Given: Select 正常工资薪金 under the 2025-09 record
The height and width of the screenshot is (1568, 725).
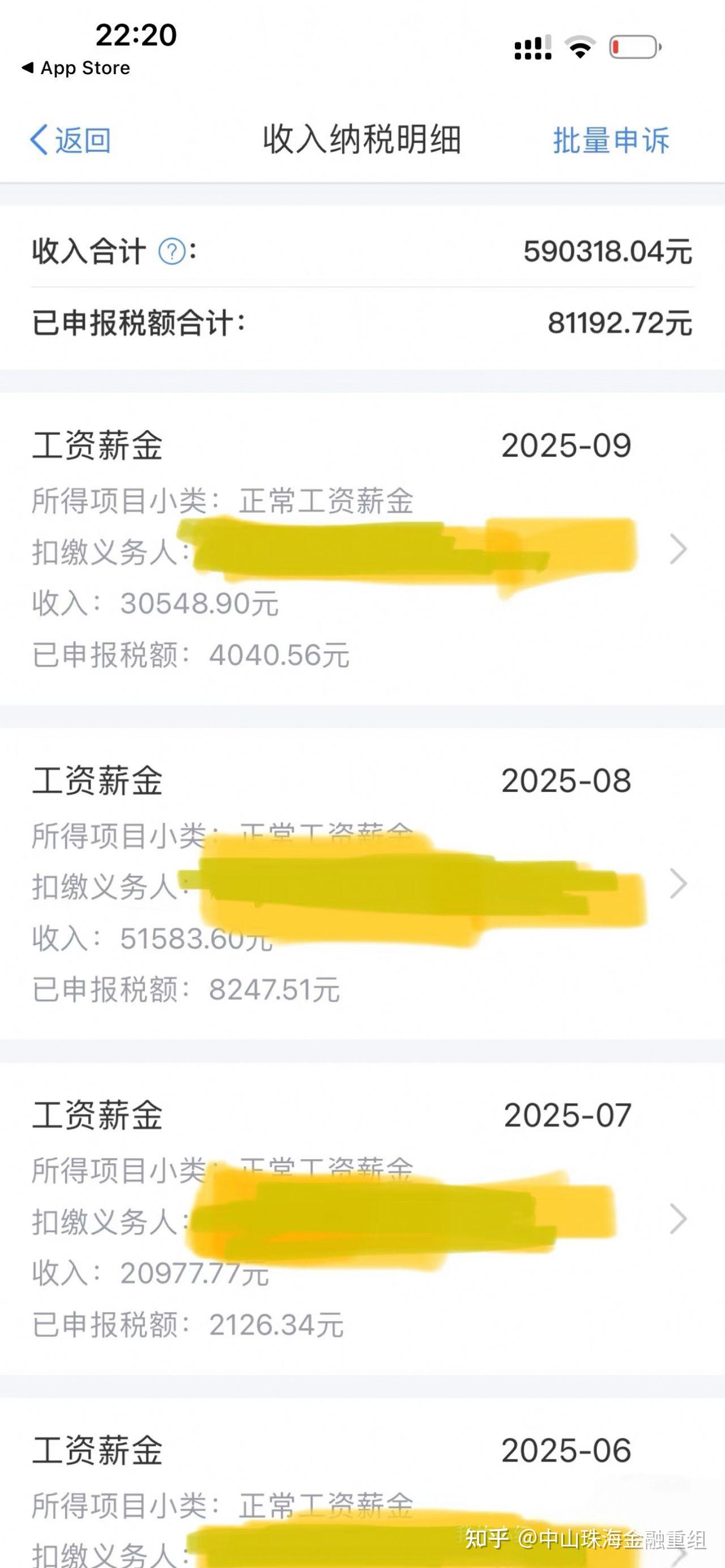Looking at the screenshot, I should tap(329, 500).
